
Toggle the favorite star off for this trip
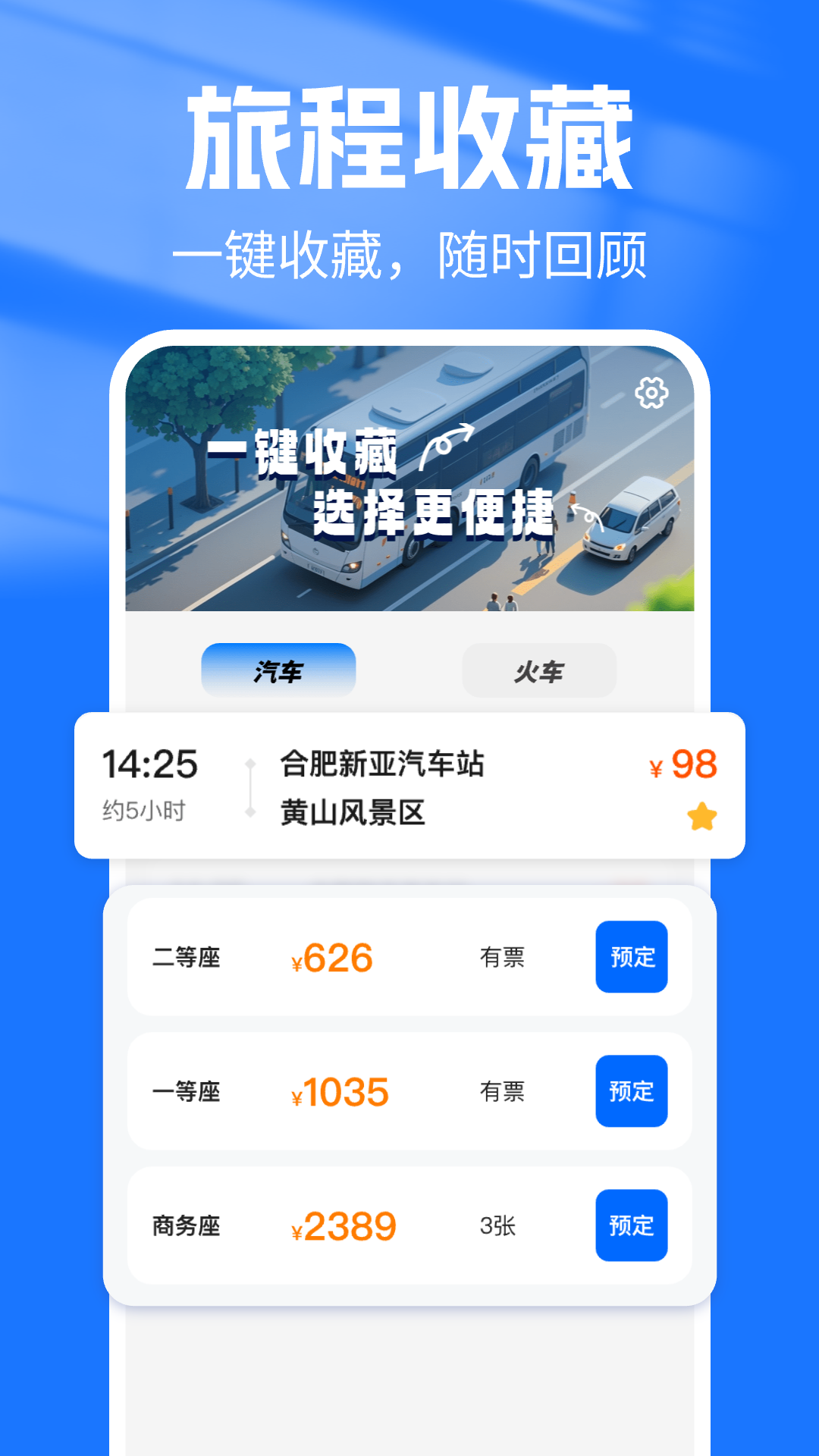pos(701,817)
